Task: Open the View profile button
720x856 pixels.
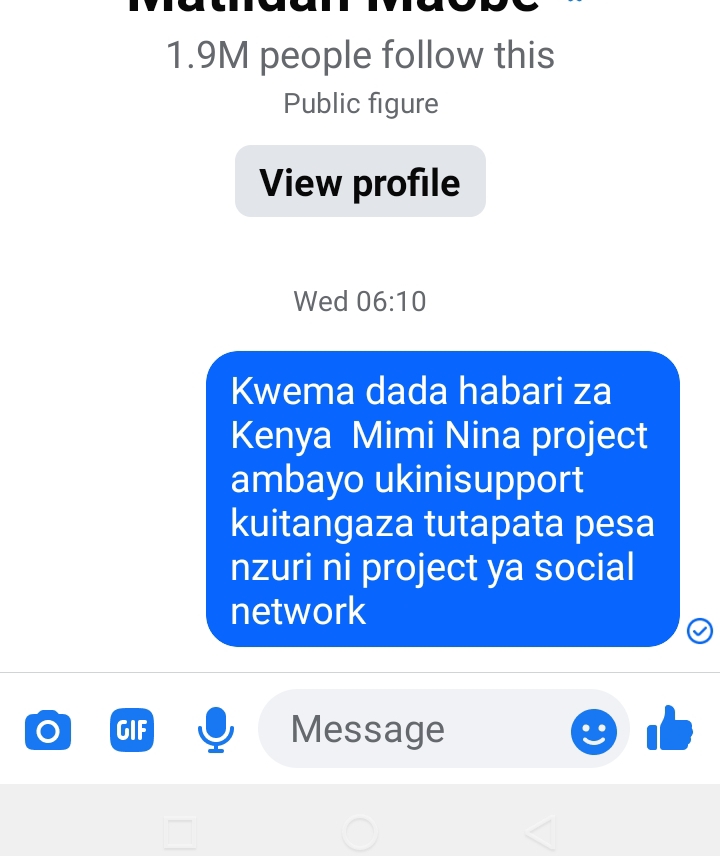Action: 360,182
